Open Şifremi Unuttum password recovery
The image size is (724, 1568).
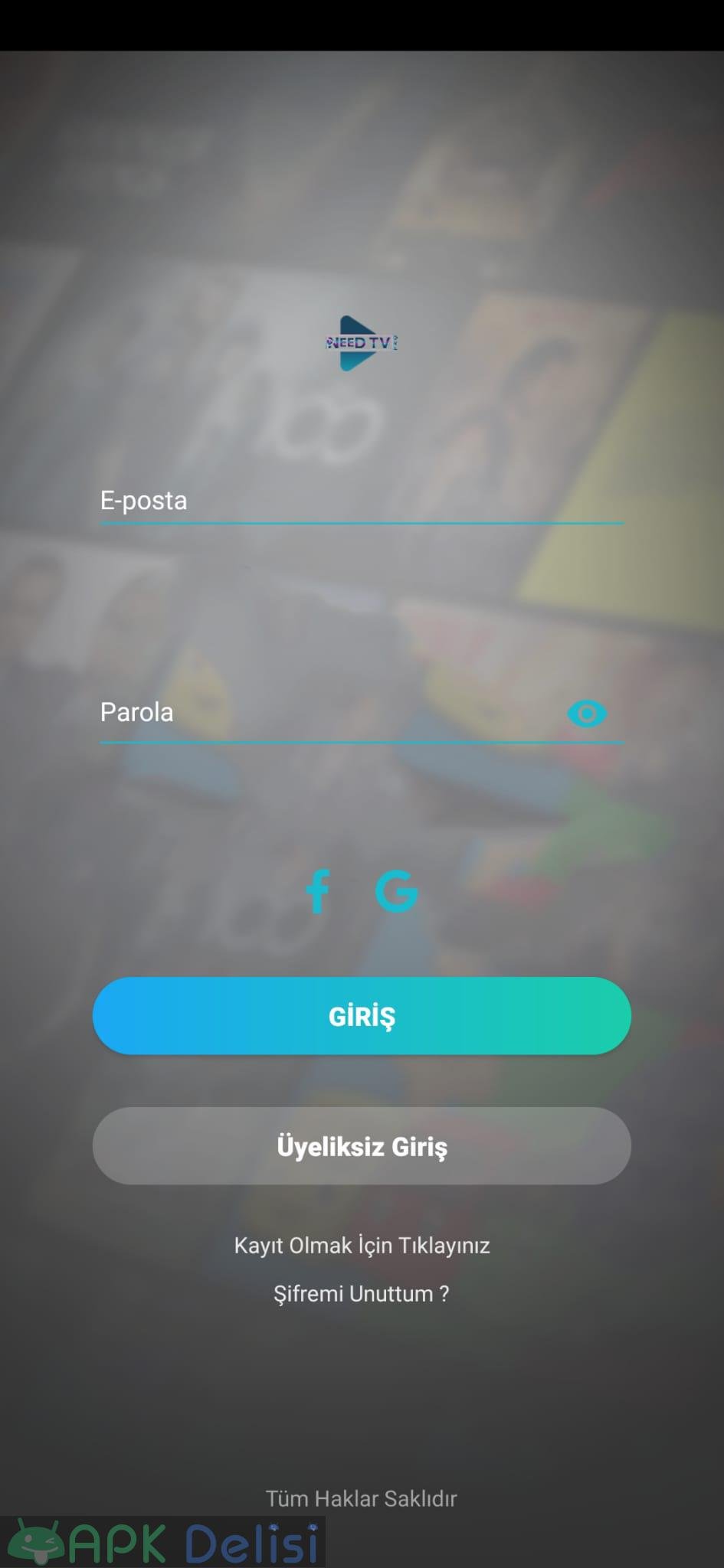pyautogui.click(x=362, y=1294)
